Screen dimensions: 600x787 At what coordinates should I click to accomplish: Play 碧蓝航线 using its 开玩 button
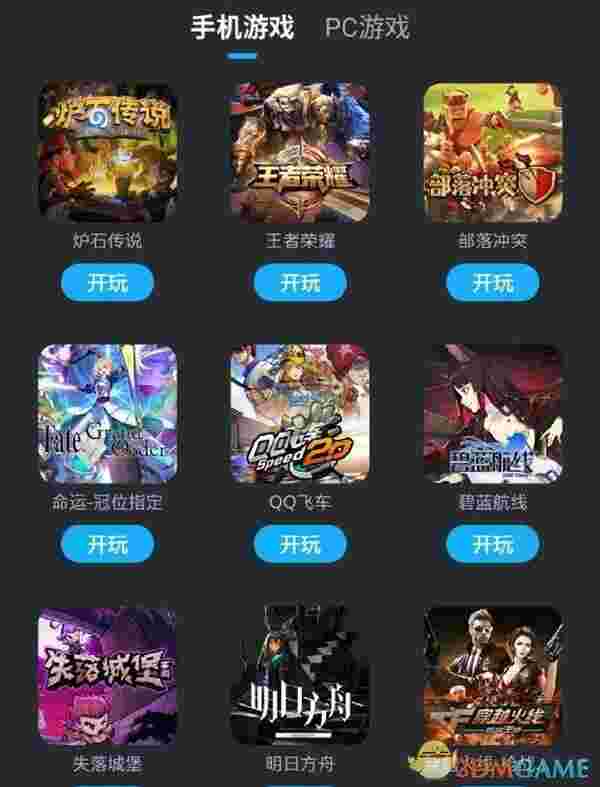click(492, 544)
